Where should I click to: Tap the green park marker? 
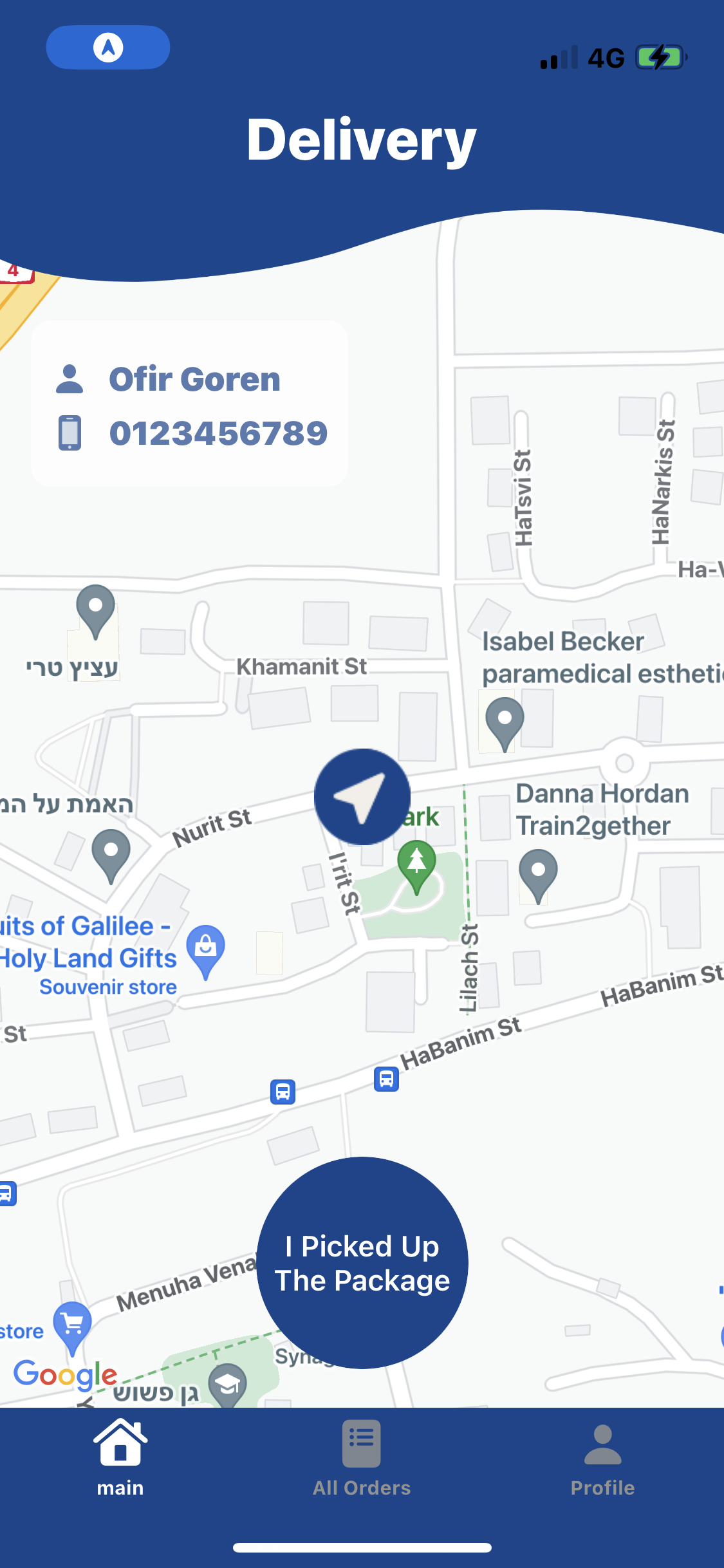[416, 867]
